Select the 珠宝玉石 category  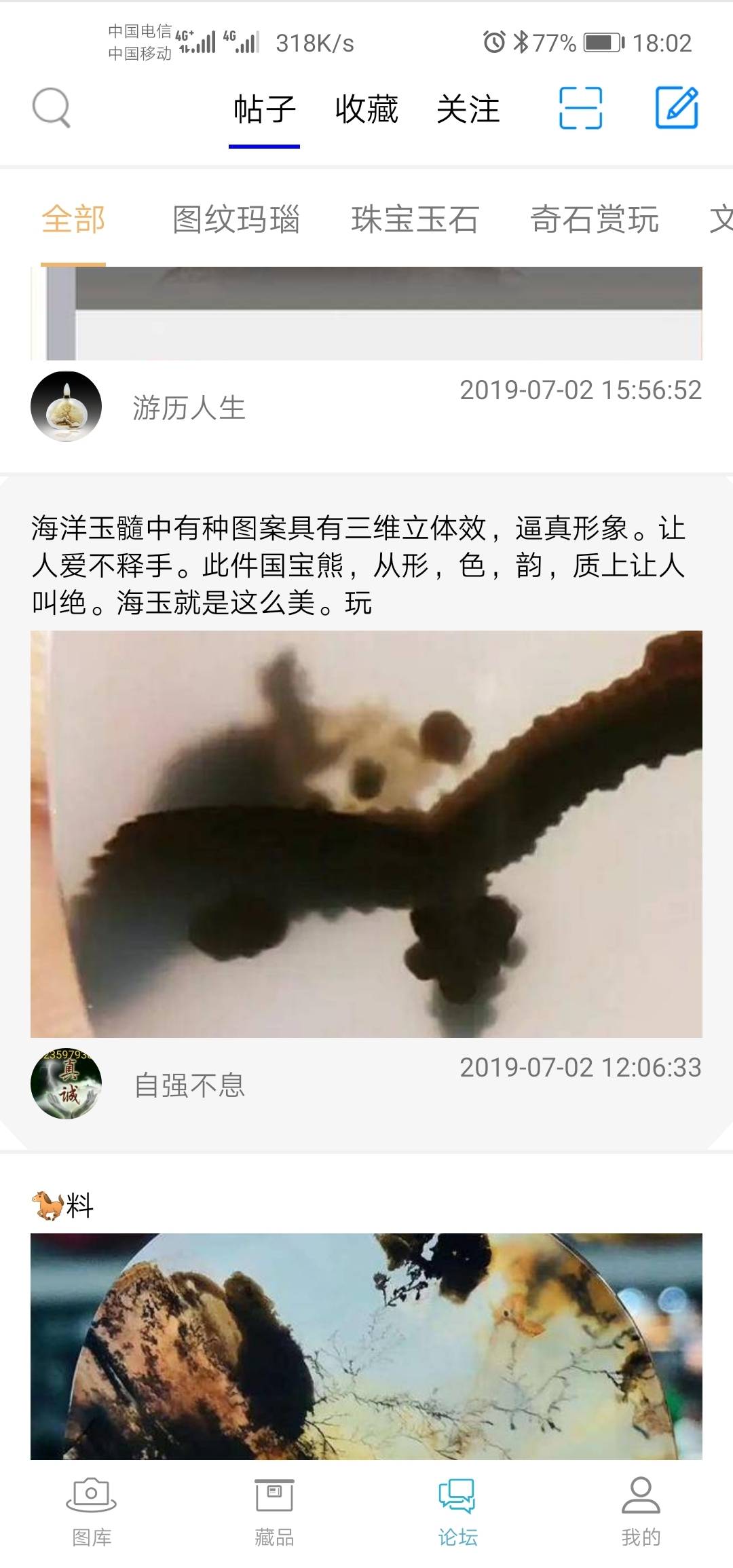[415, 220]
